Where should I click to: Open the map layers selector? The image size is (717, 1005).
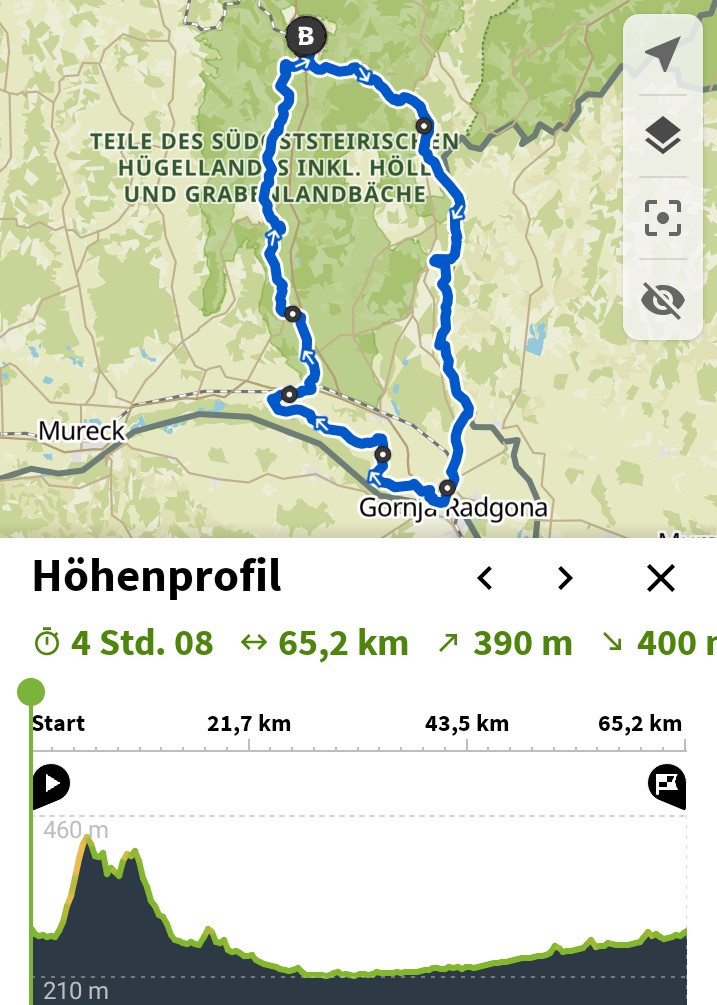click(662, 137)
